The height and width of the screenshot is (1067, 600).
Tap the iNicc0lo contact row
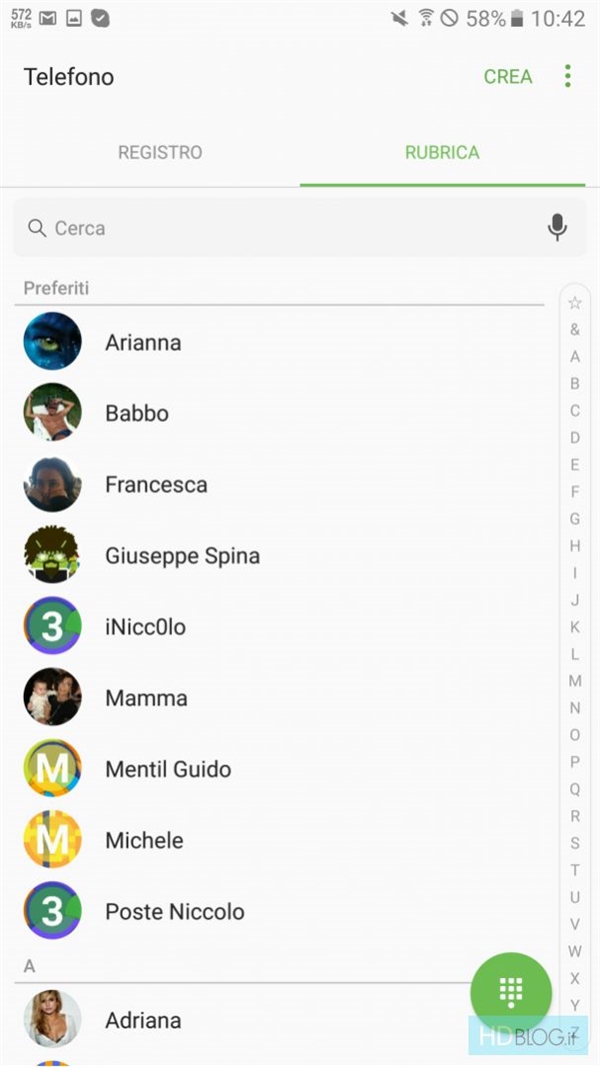point(145,627)
